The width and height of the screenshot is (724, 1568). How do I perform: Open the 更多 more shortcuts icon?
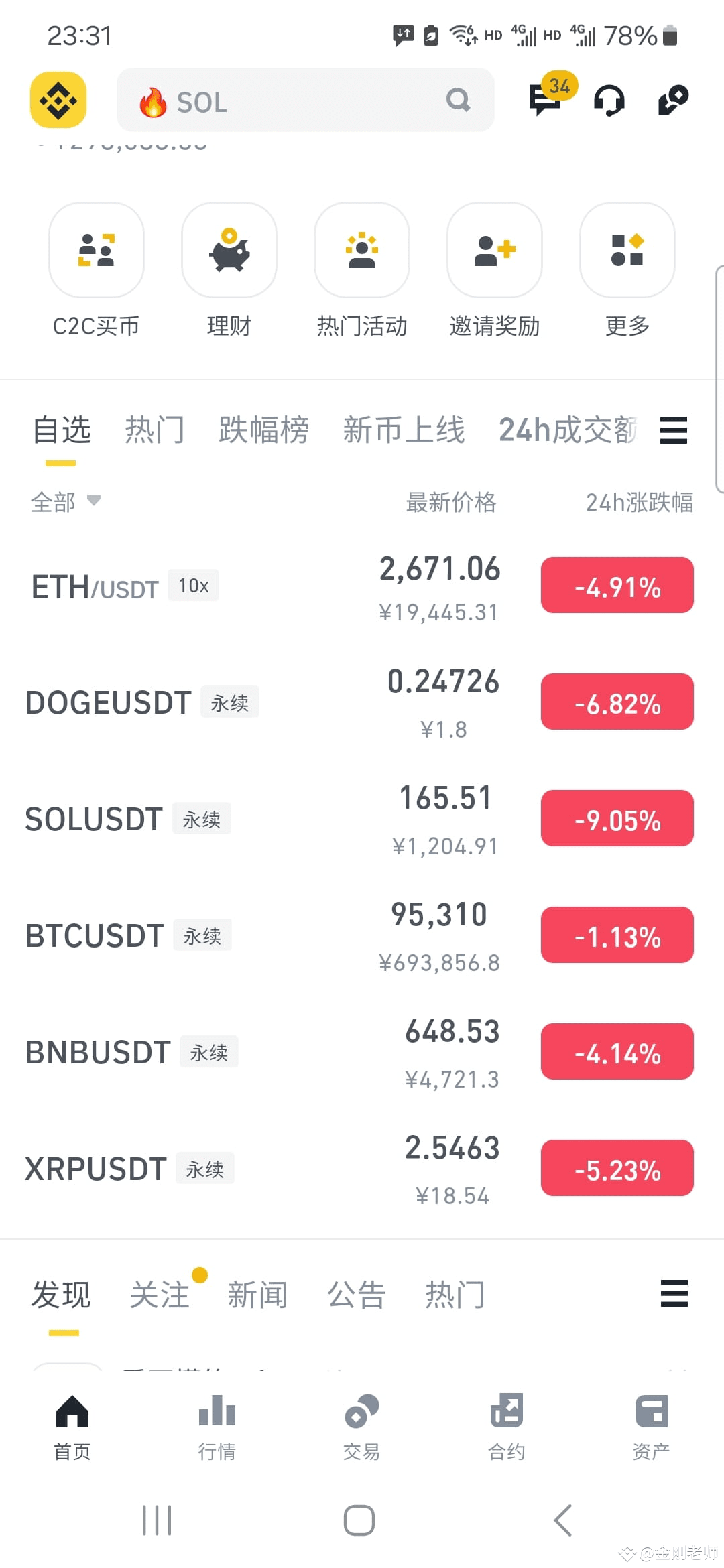(x=627, y=251)
